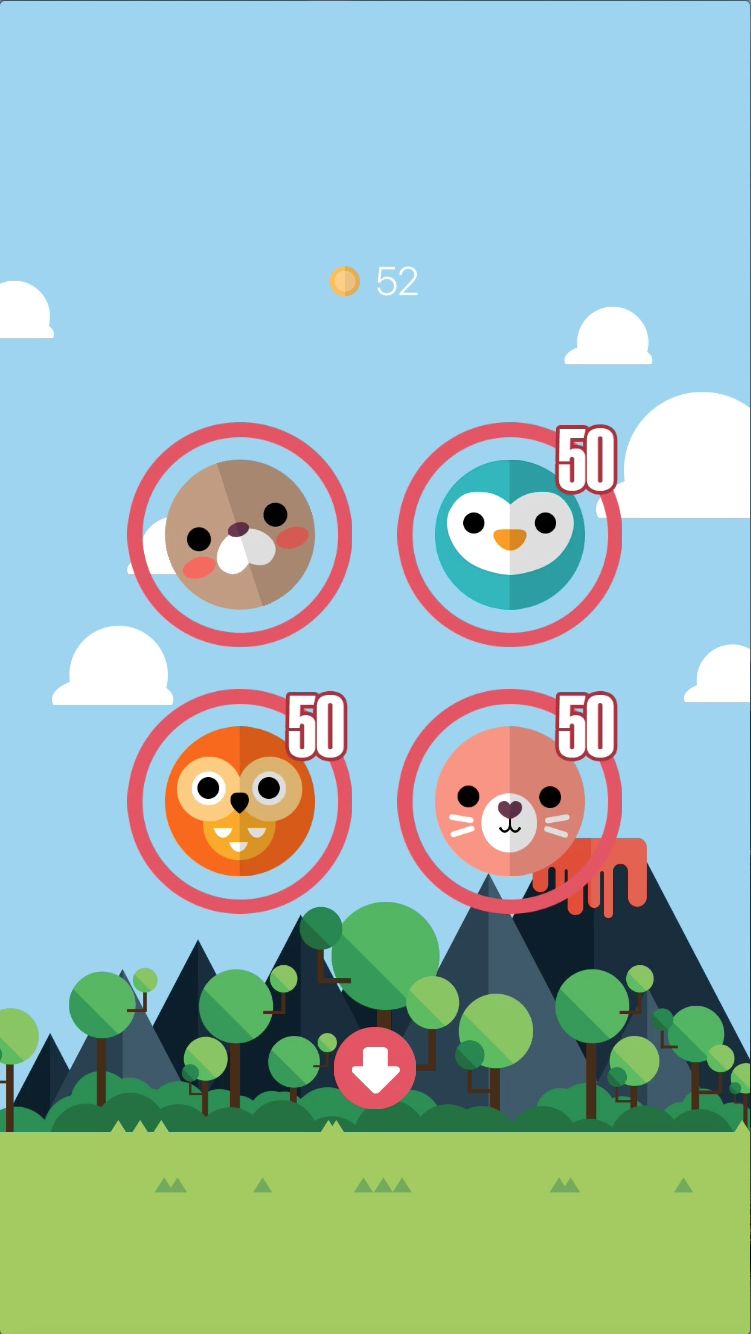Tap the red down arrow button

[x=375, y=1068]
